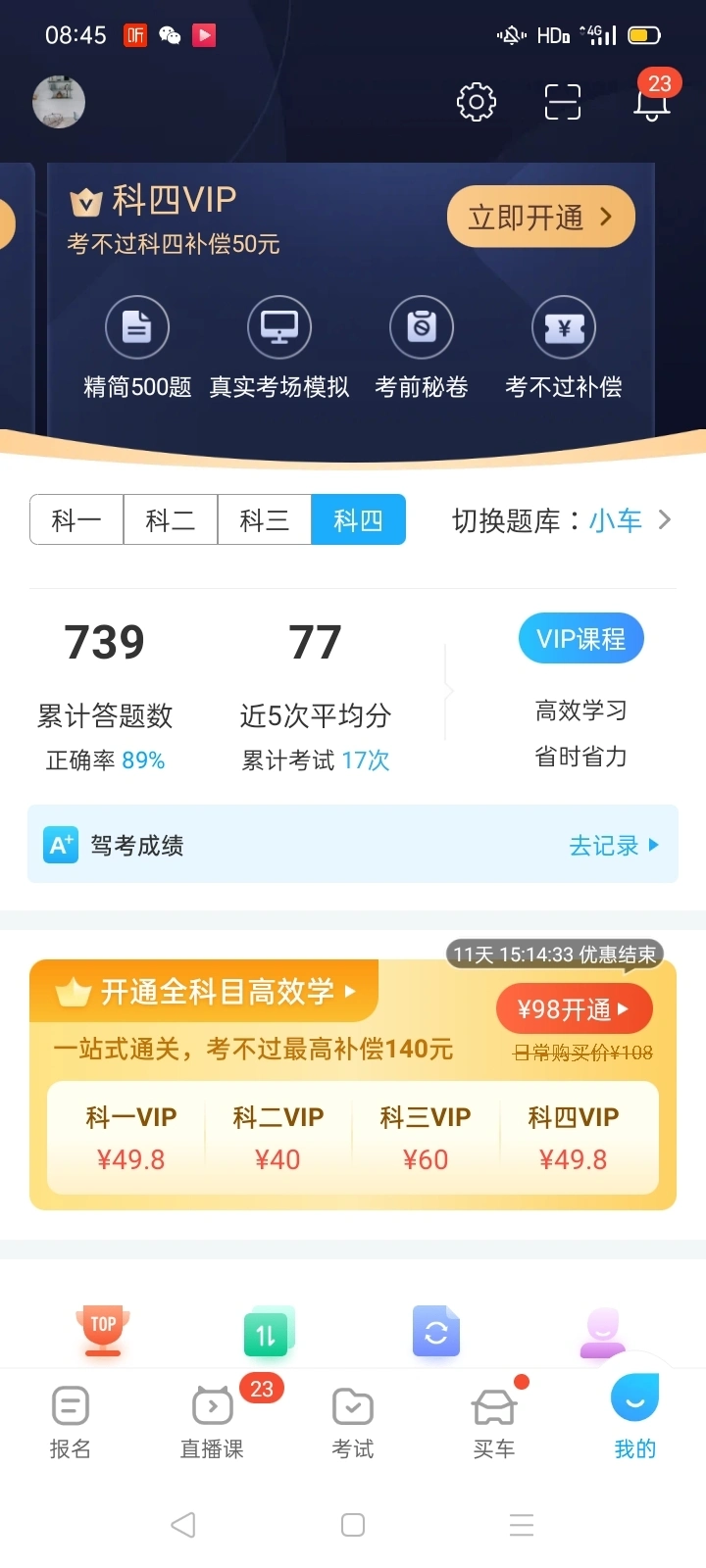Open 切换题库 小车 selector
The height and width of the screenshot is (1568, 706).
[x=563, y=520]
